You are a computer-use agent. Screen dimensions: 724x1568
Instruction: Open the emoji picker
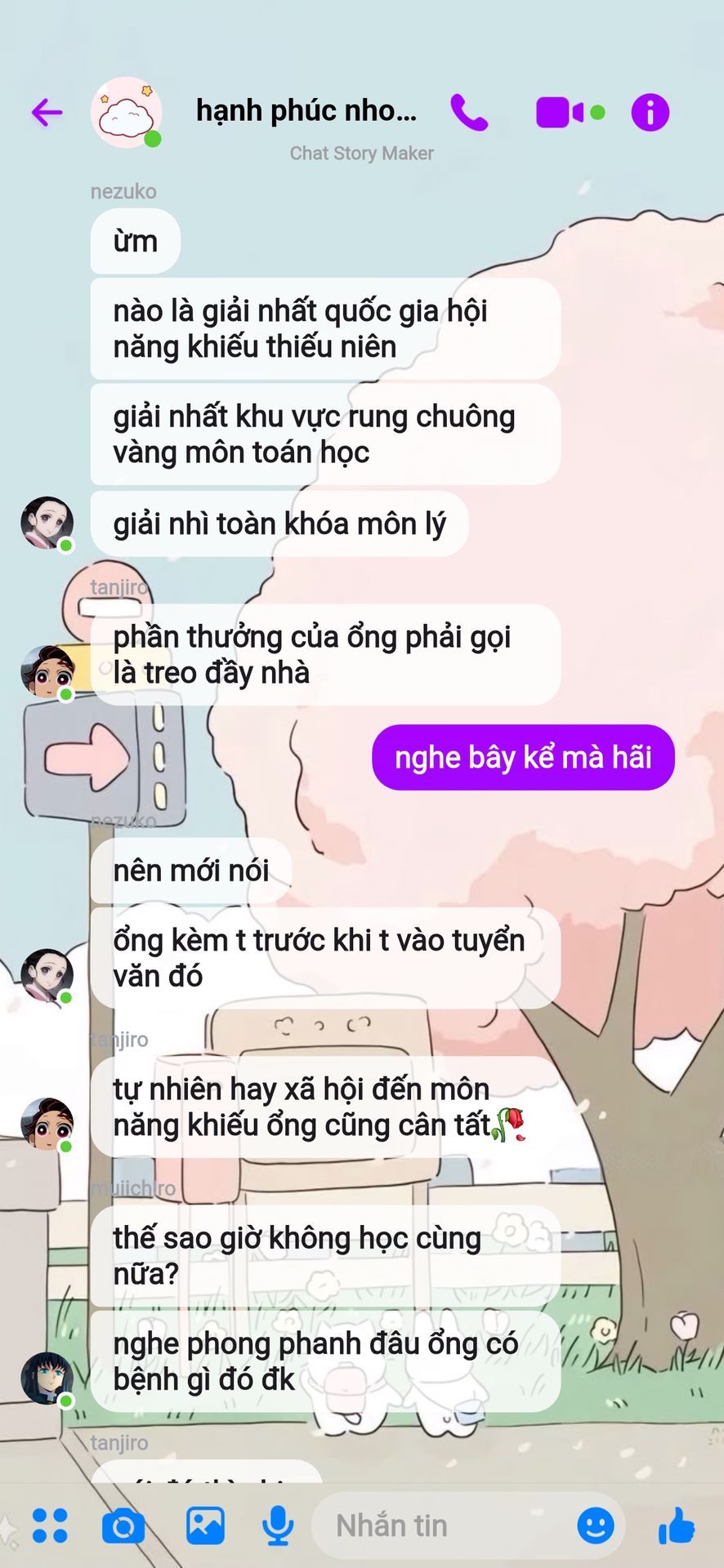596,1526
